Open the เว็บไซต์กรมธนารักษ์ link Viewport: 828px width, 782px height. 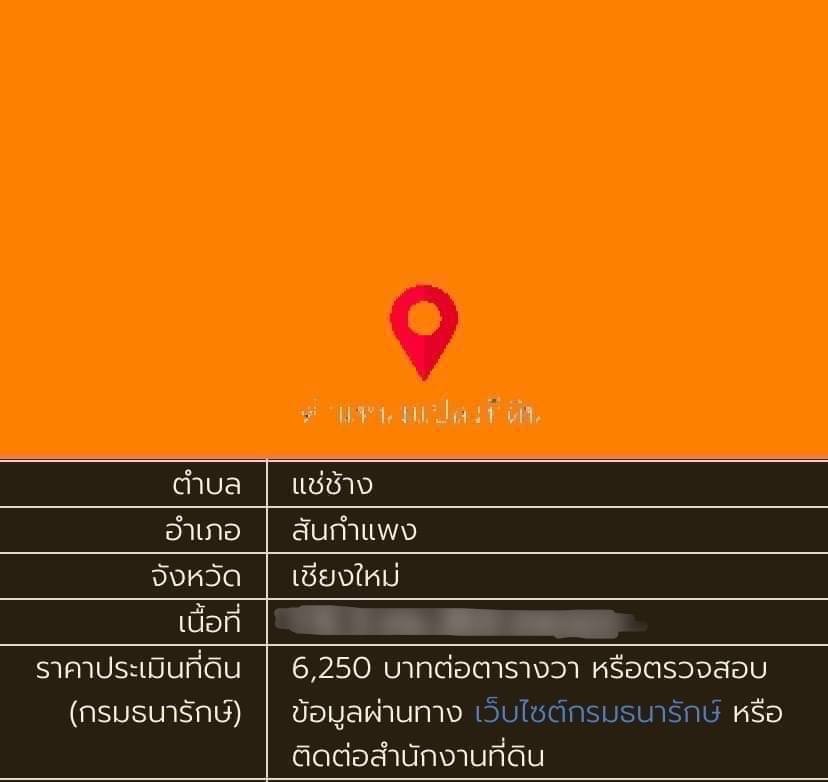point(598,713)
